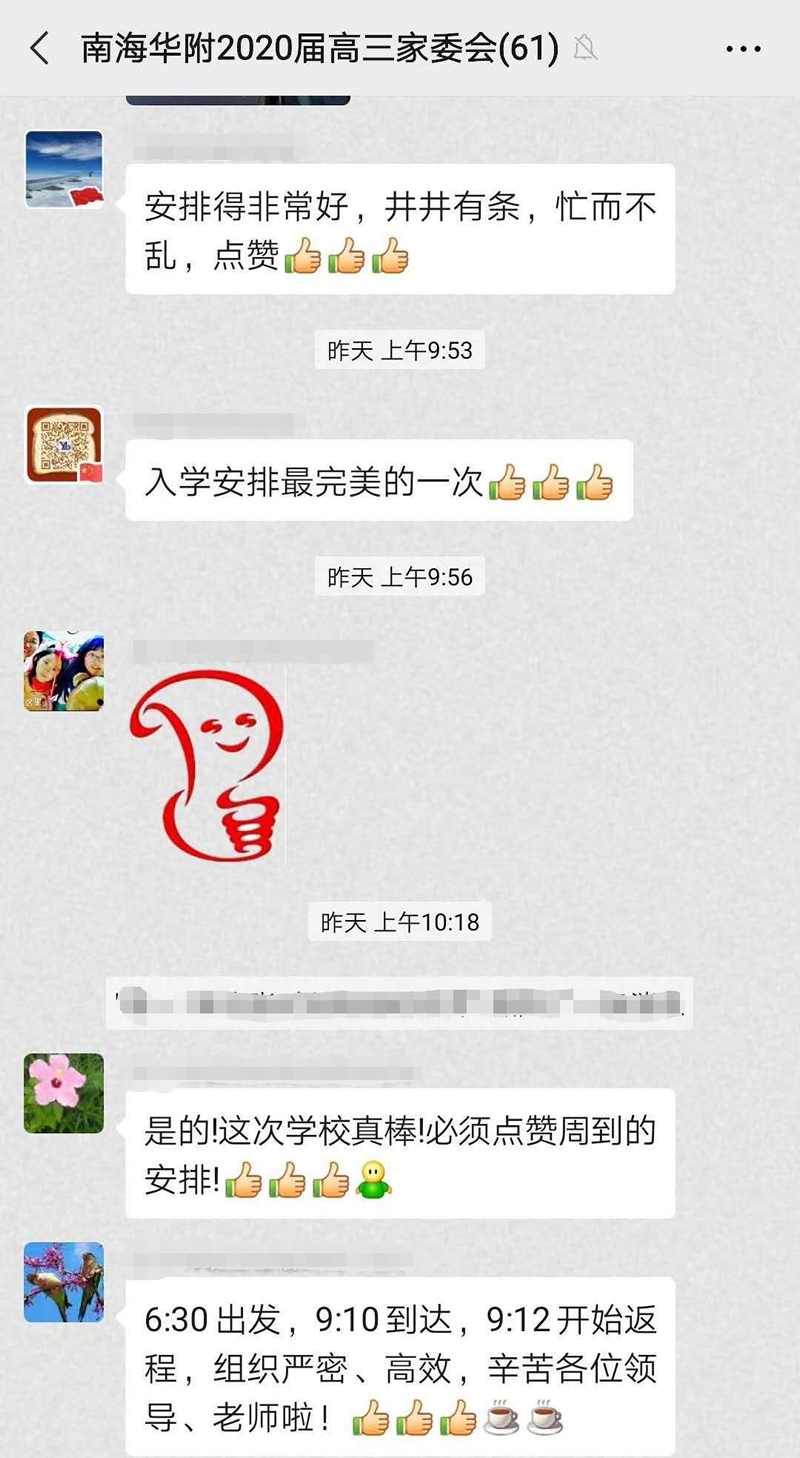Viewport: 800px width, 1458px height.
Task: View profile of the red sticker's sender
Action: (x=64, y=670)
